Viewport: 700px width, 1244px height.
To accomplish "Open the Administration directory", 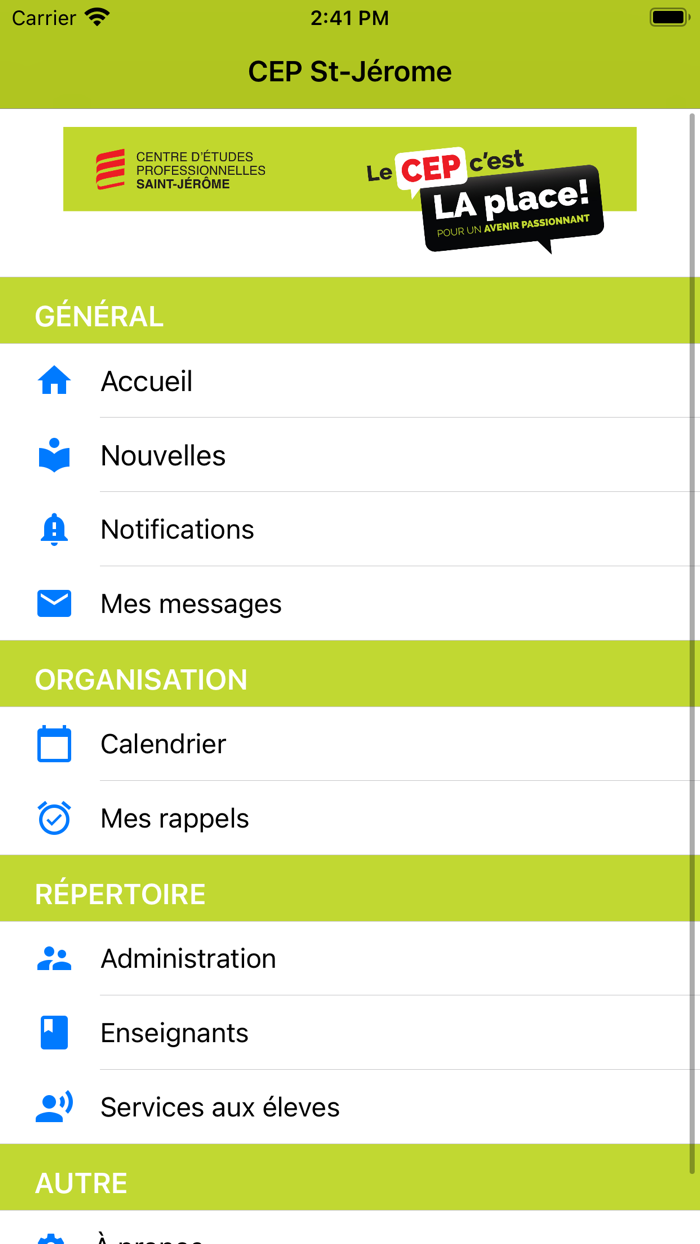I will pos(350,958).
